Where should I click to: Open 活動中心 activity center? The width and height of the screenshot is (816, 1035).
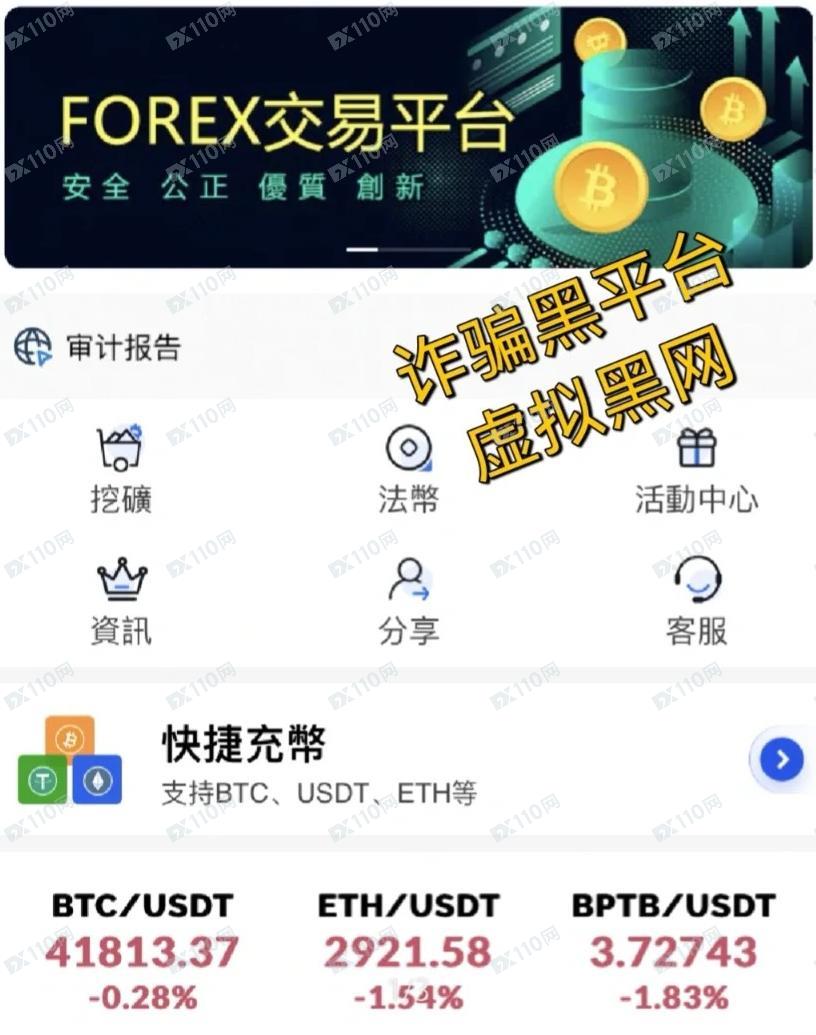[696, 468]
